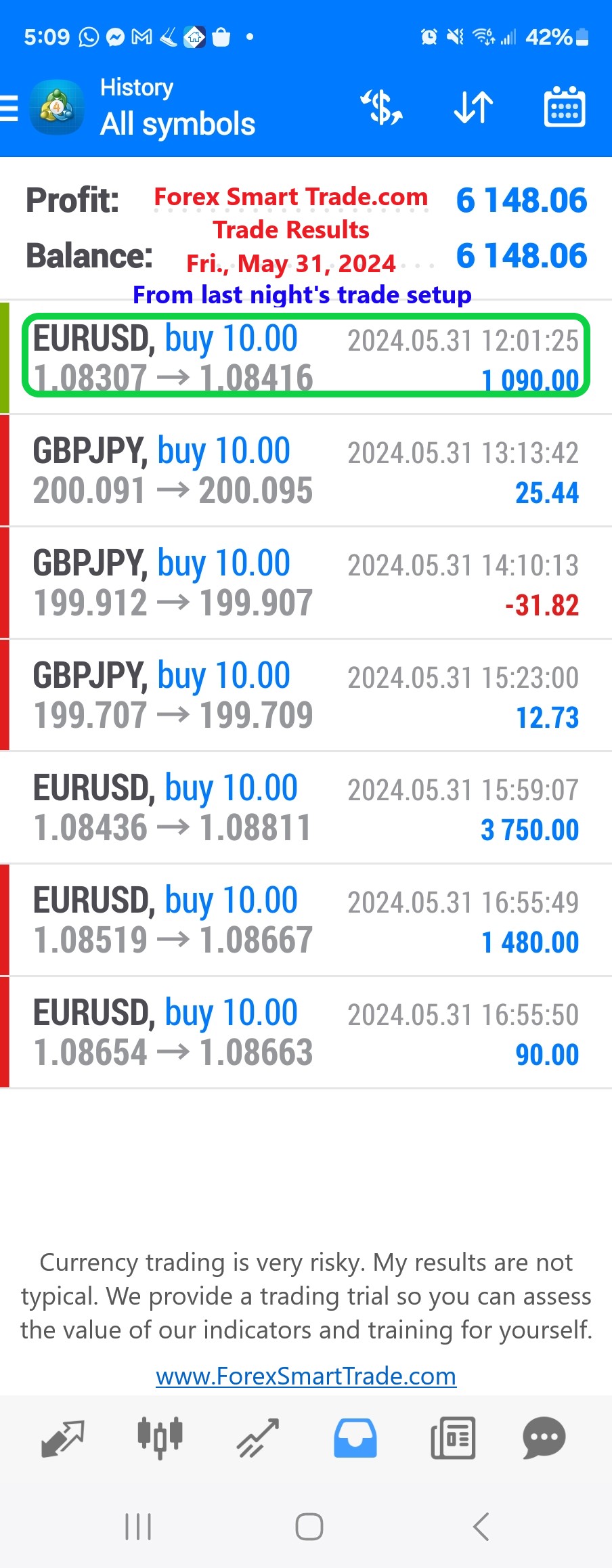The height and width of the screenshot is (1568, 612).
Task: Expand the GBPJPY trade closed at 15:23:00
Action: [x=306, y=695]
